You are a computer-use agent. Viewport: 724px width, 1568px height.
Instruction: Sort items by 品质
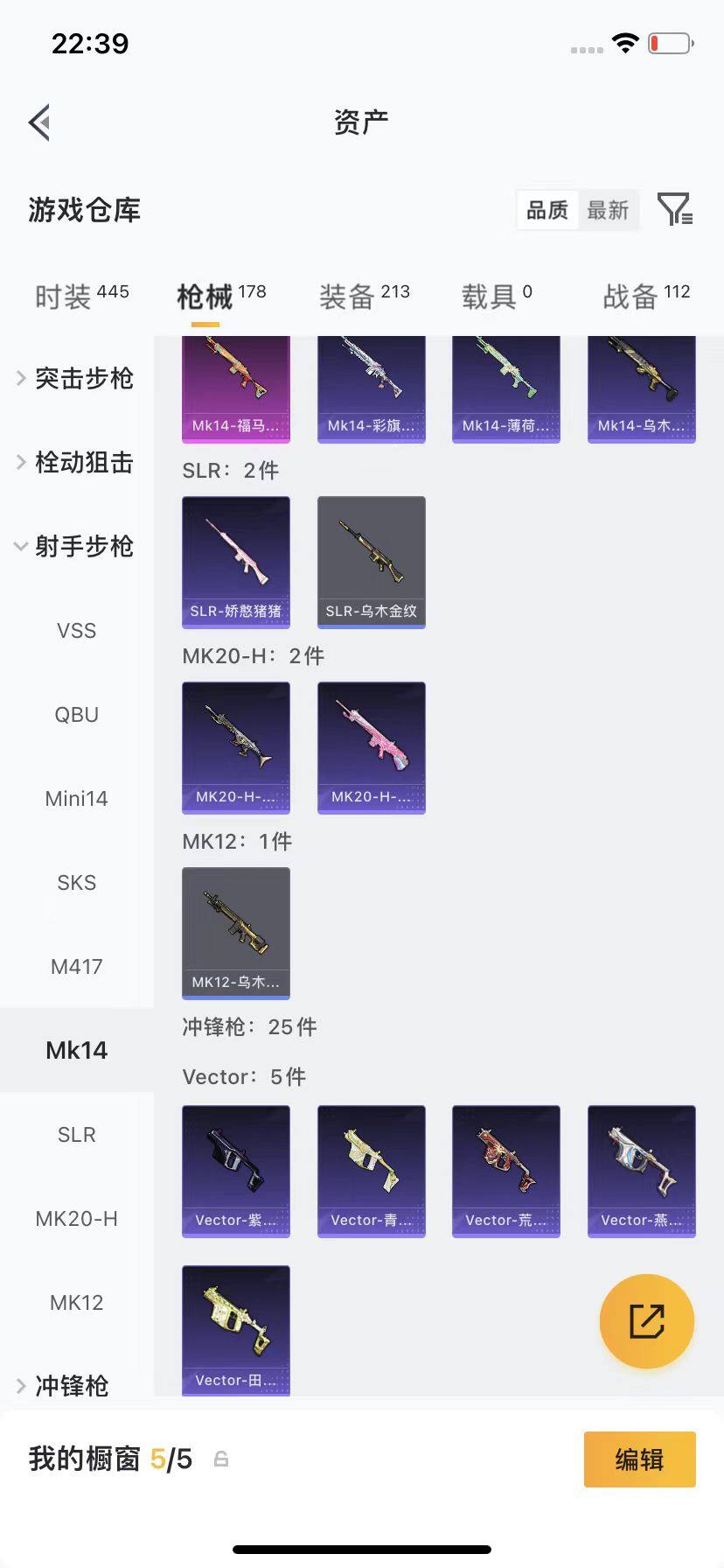point(547,210)
